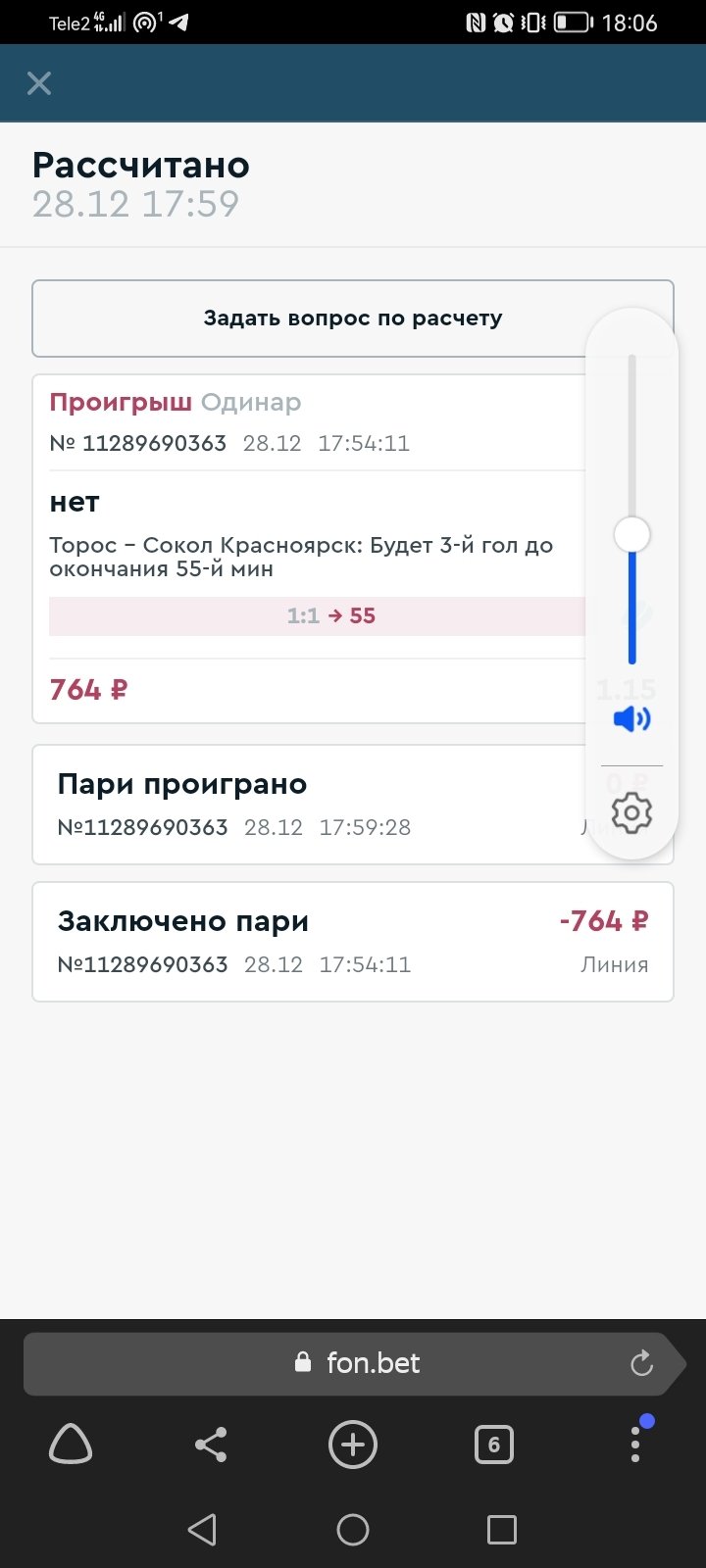Open the browser overflow menu
Image resolution: width=706 pixels, height=1568 pixels.
(x=635, y=1445)
